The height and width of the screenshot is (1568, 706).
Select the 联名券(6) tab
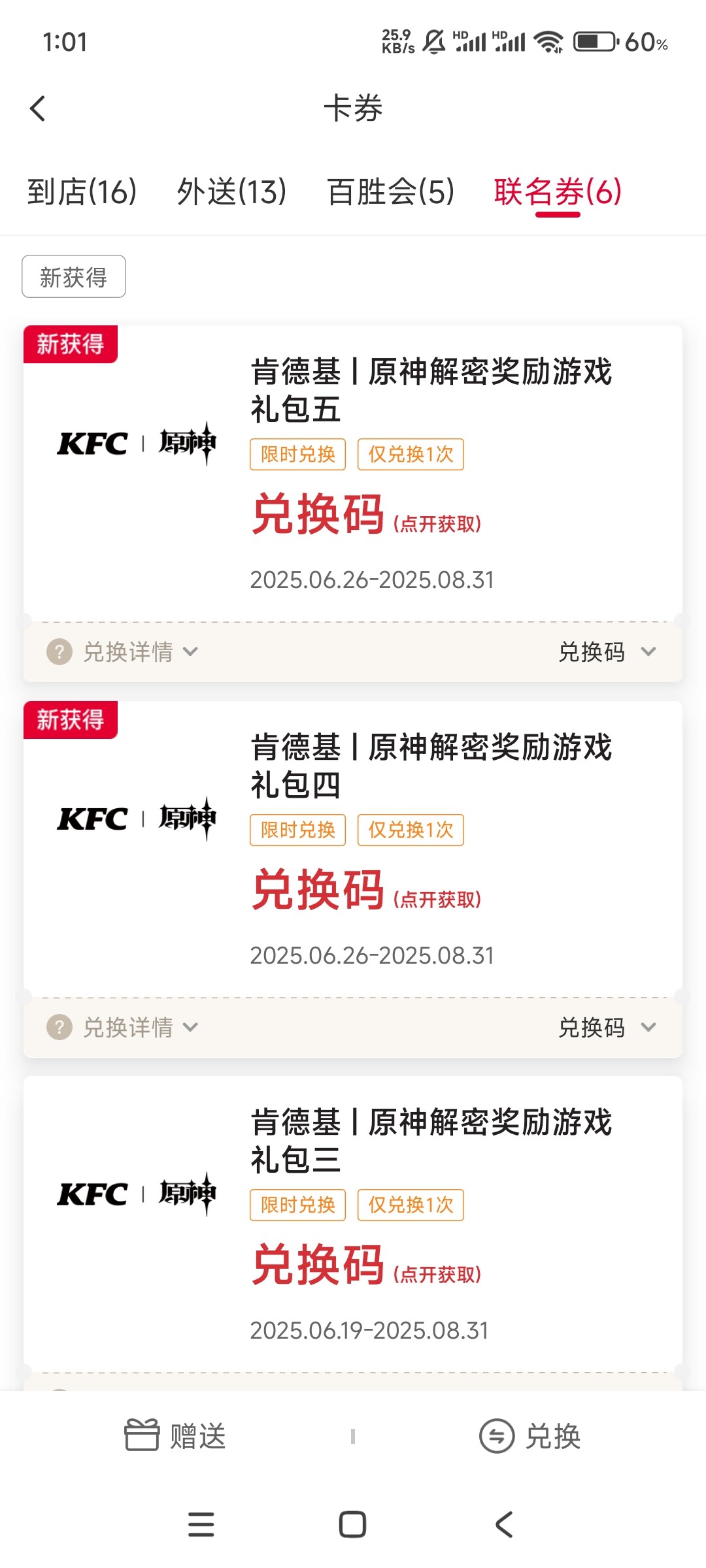(x=558, y=192)
